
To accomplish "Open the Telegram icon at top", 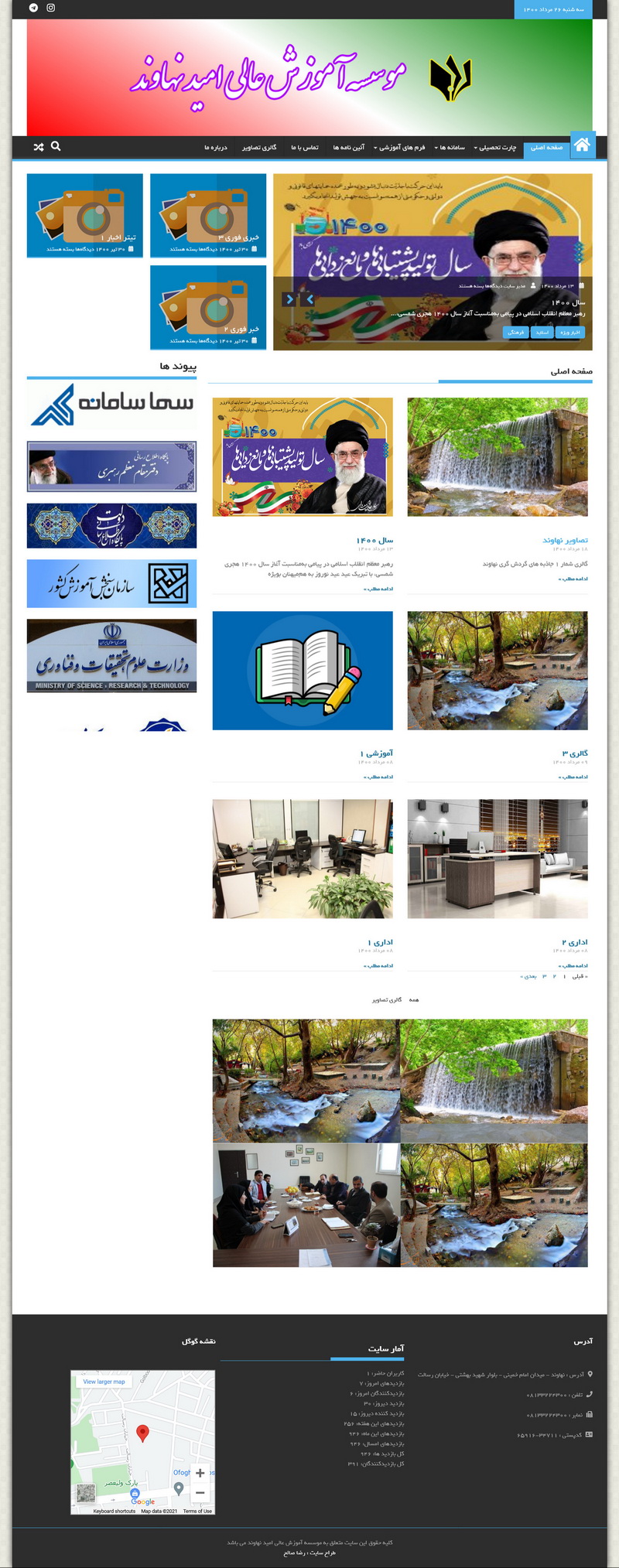I will [33, 8].
